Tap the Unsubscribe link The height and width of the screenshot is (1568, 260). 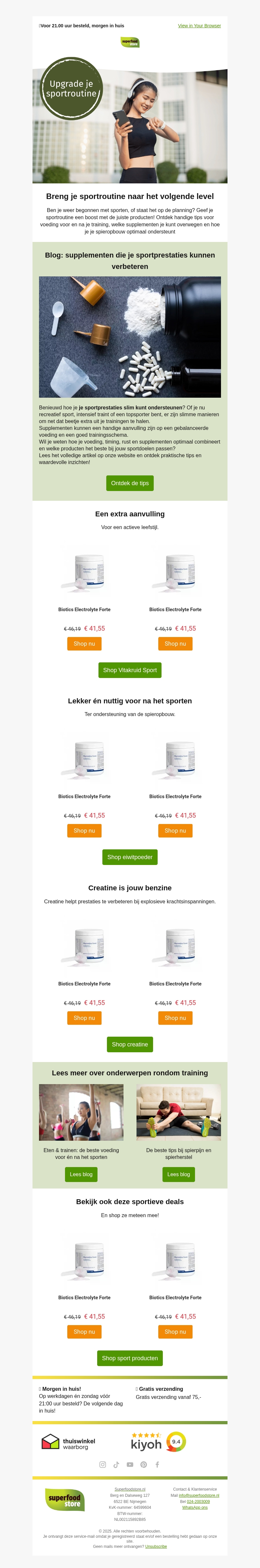click(x=156, y=1546)
